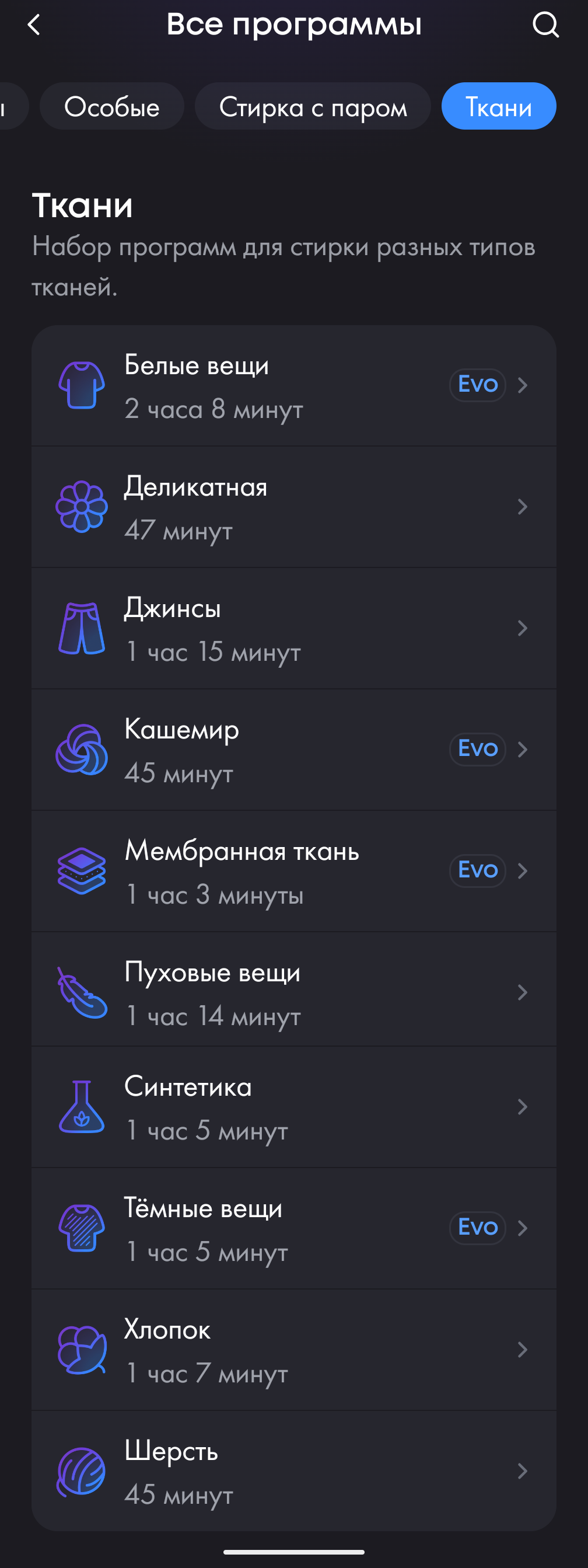This screenshot has width=588, height=1568.
Task: Select the Стирка с паром tab
Action: coord(313,106)
